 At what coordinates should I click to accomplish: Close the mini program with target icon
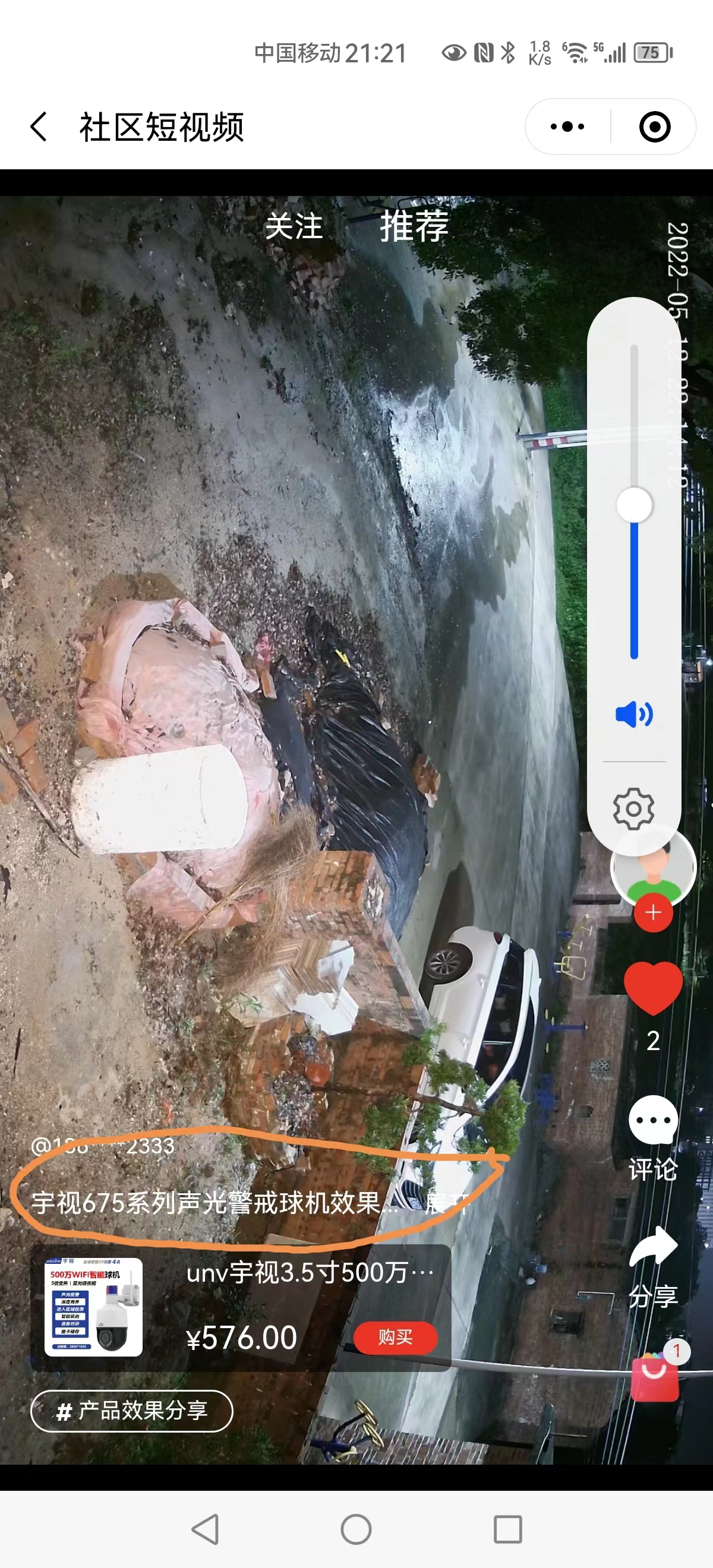click(x=655, y=127)
